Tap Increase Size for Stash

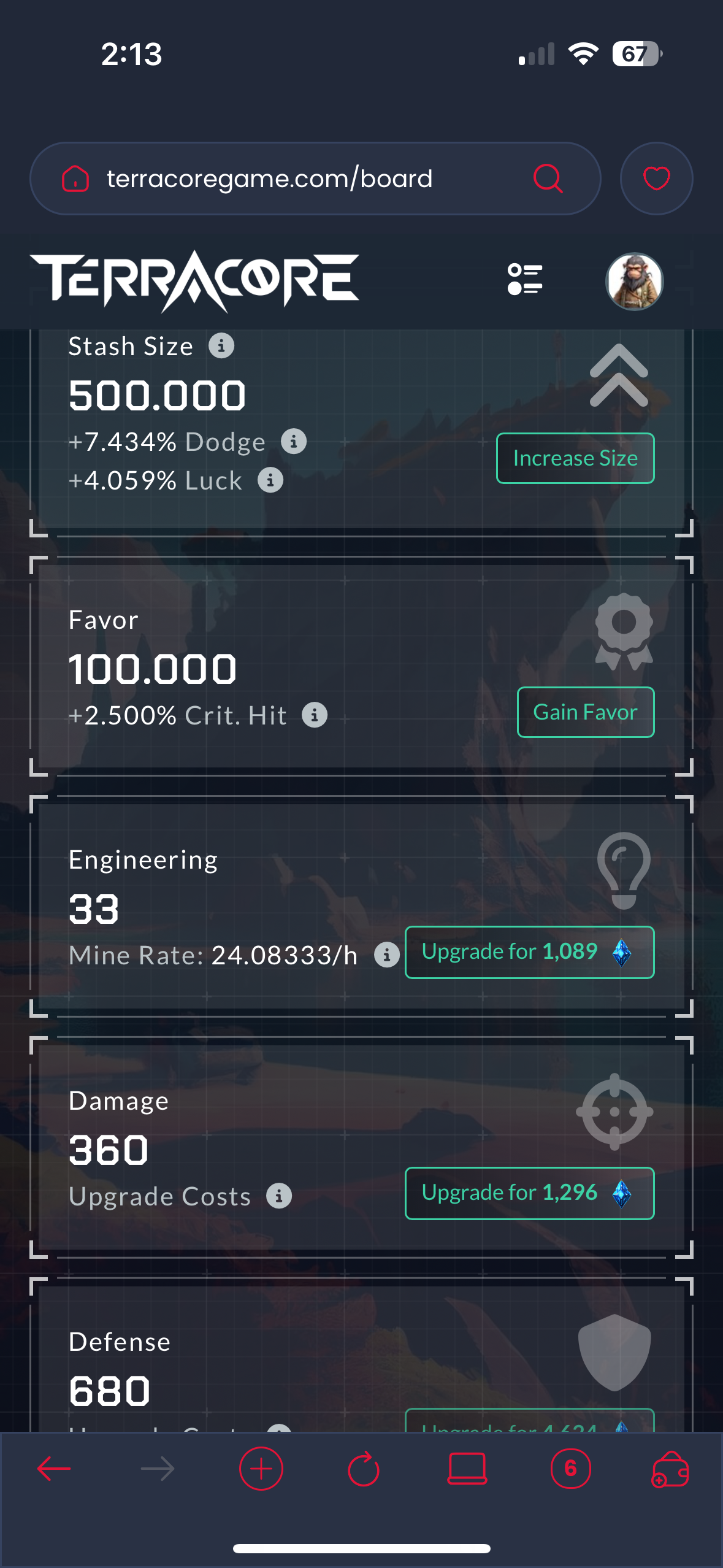(x=575, y=458)
